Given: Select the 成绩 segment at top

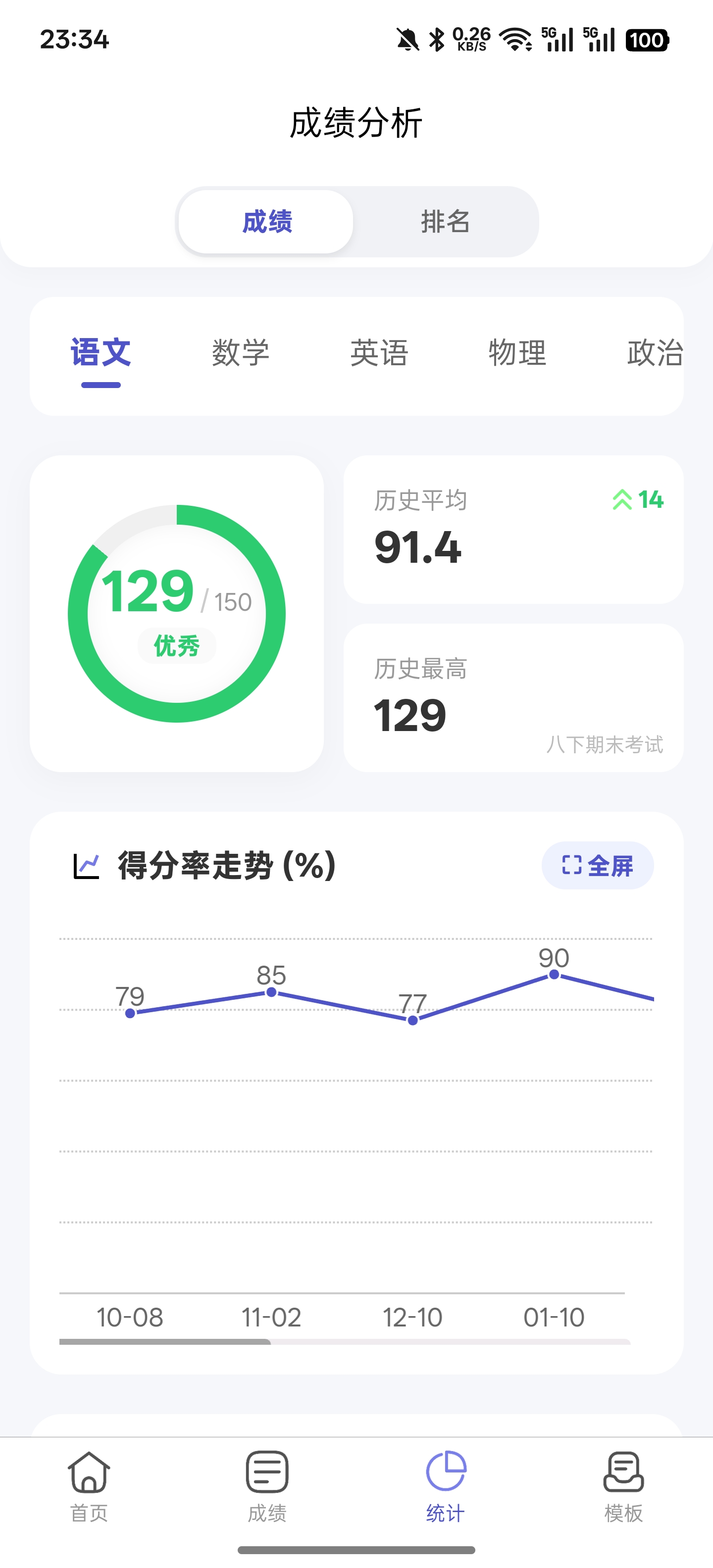Looking at the screenshot, I should click(267, 222).
